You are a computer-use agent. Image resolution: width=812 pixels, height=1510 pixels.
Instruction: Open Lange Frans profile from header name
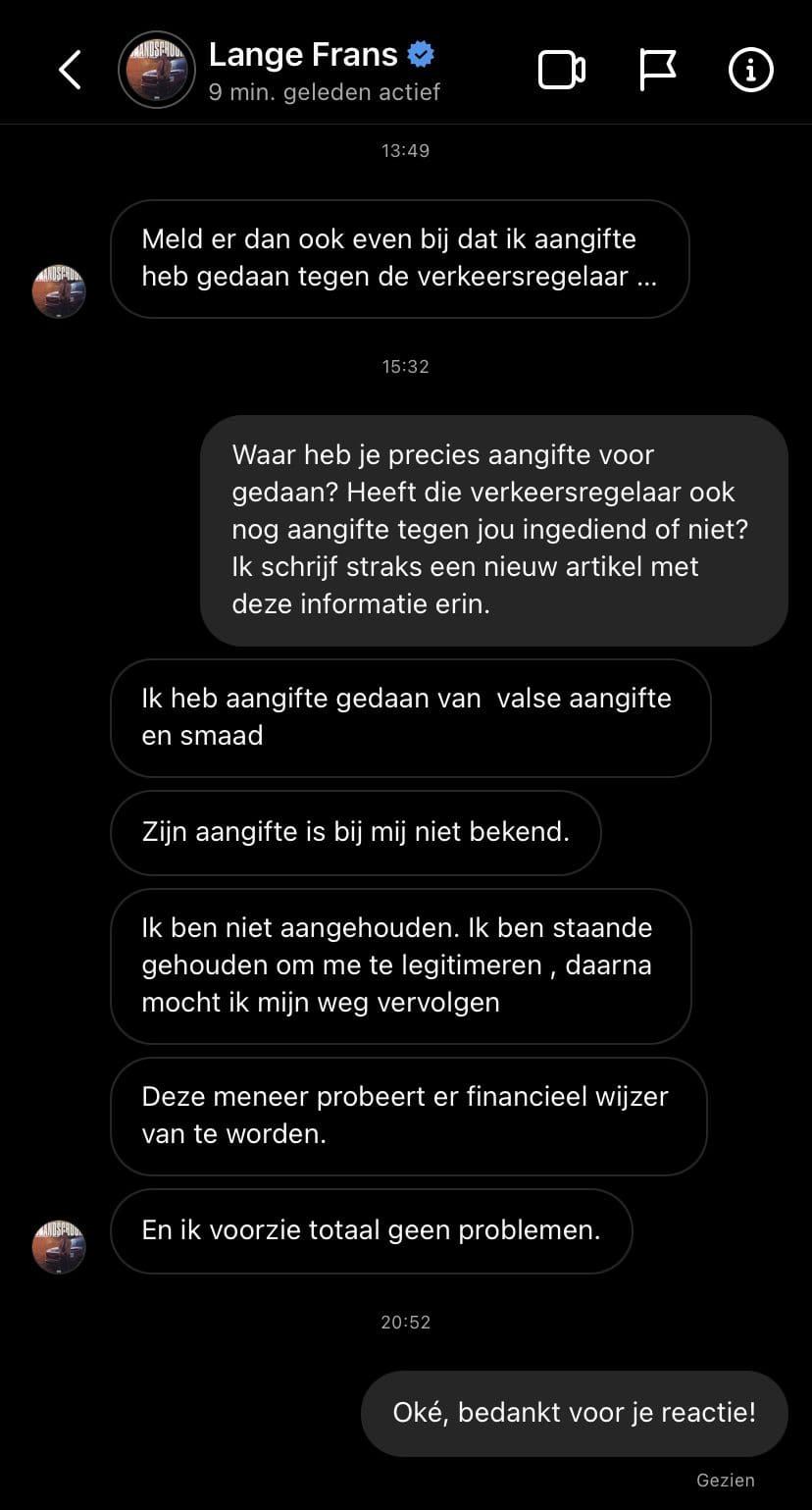(x=303, y=55)
